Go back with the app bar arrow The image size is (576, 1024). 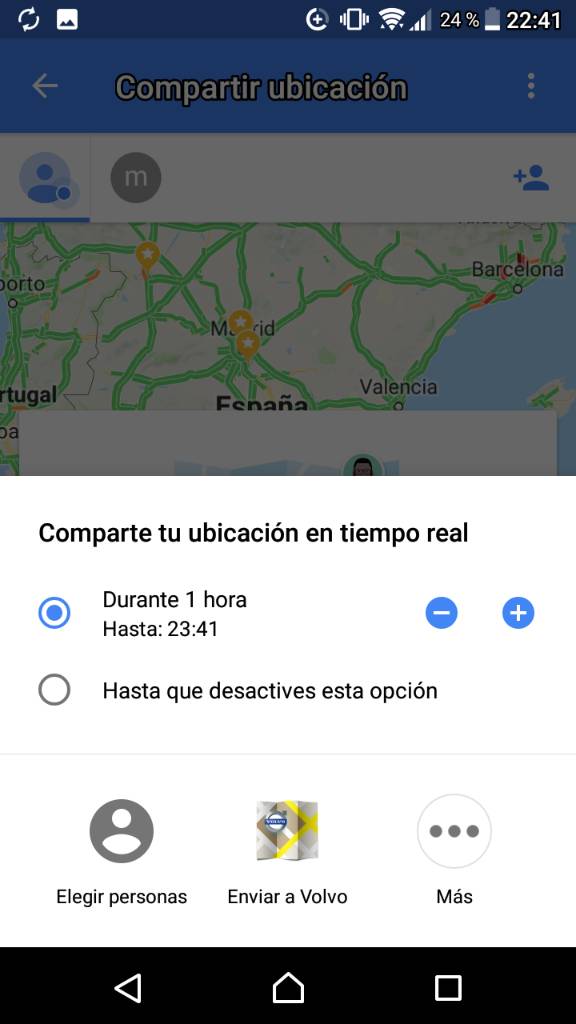[45, 86]
